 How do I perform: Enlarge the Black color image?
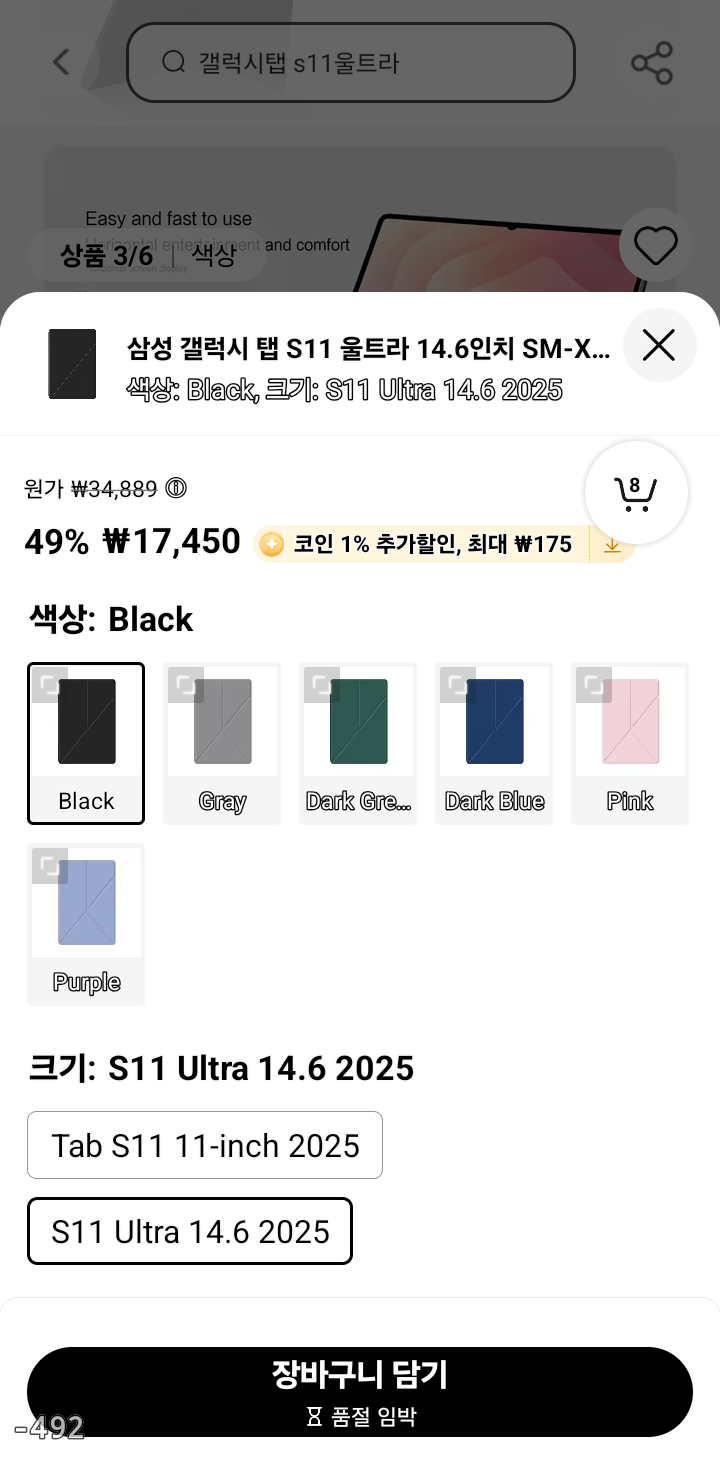click(x=49, y=685)
